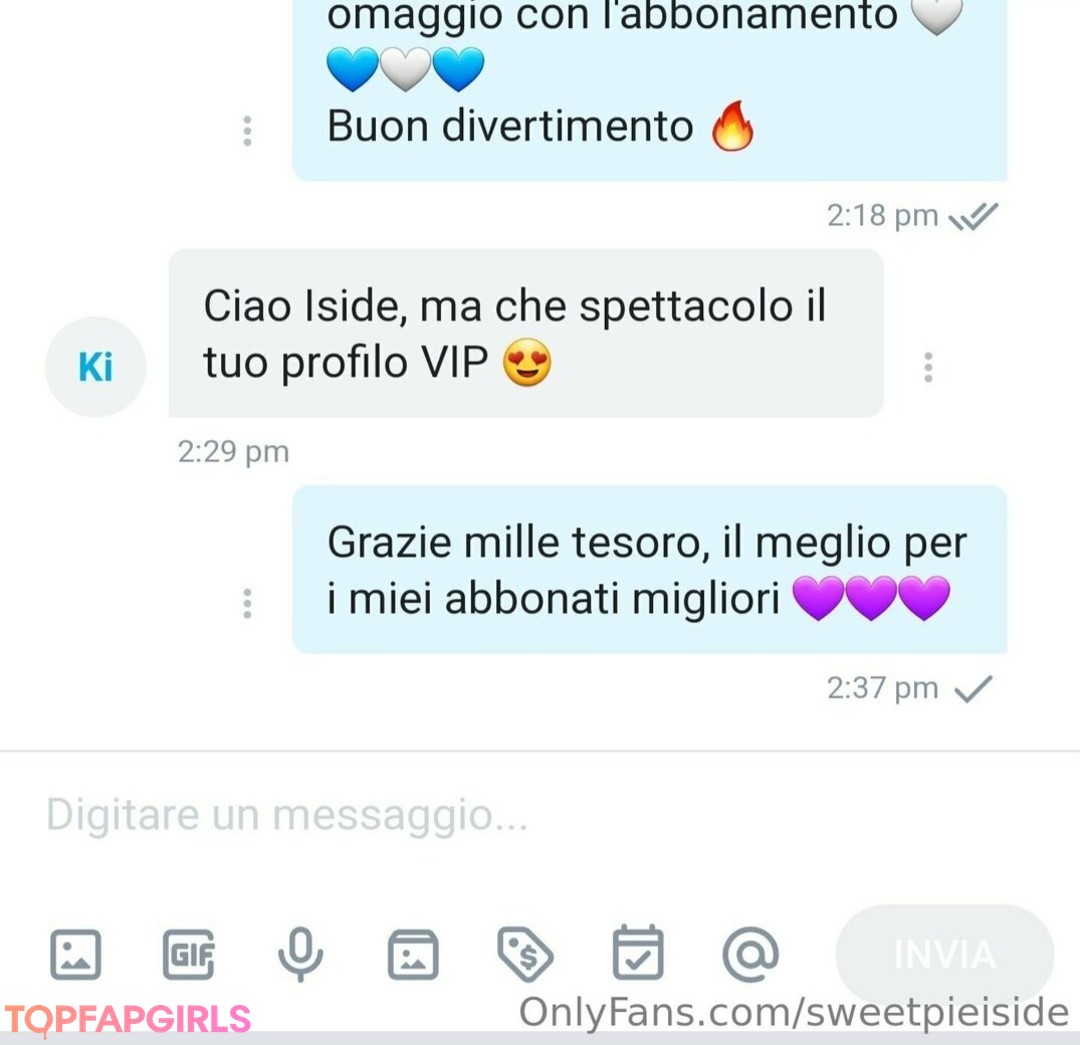Attach a photo from the gallery icon
Screen dimensions: 1080x1045
click(x=76, y=954)
